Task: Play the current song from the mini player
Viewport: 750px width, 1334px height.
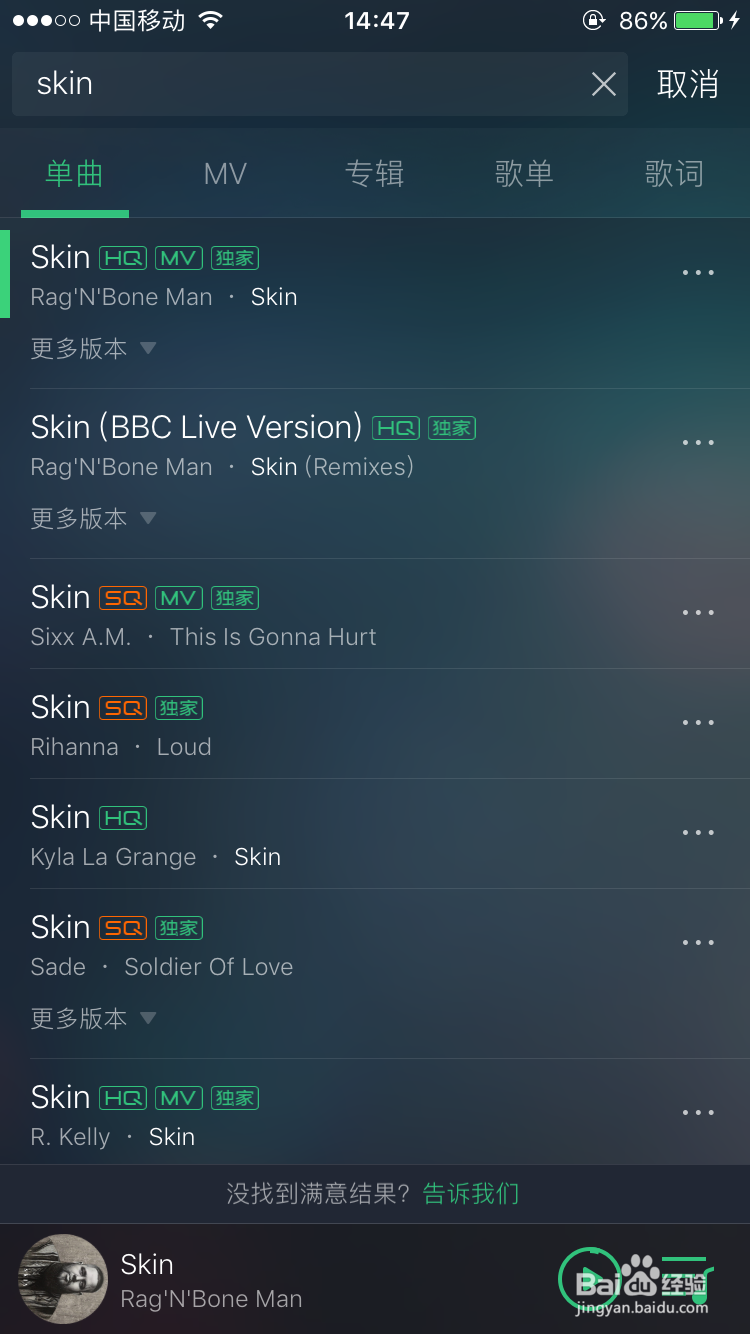Action: 590,1279
